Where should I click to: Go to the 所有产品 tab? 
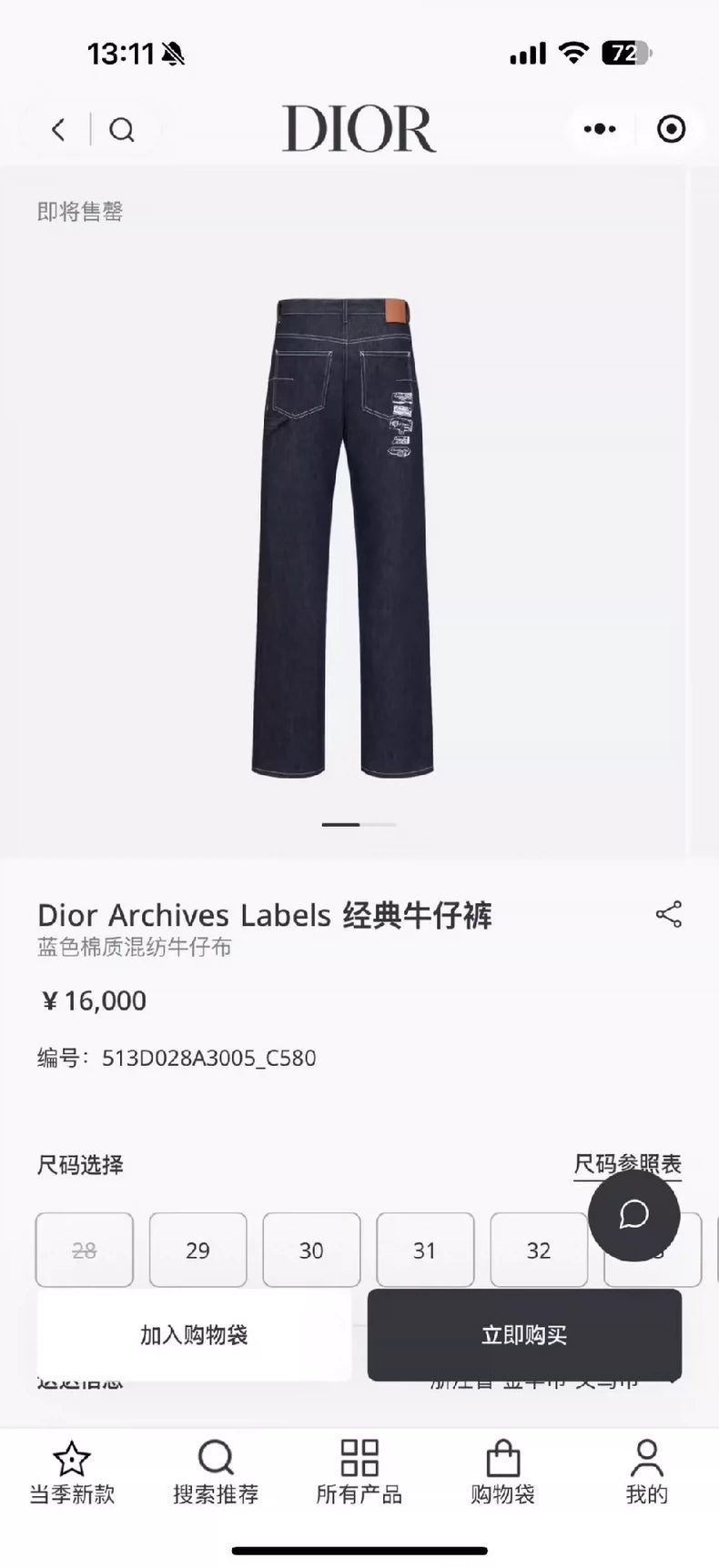pyautogui.click(x=359, y=1472)
